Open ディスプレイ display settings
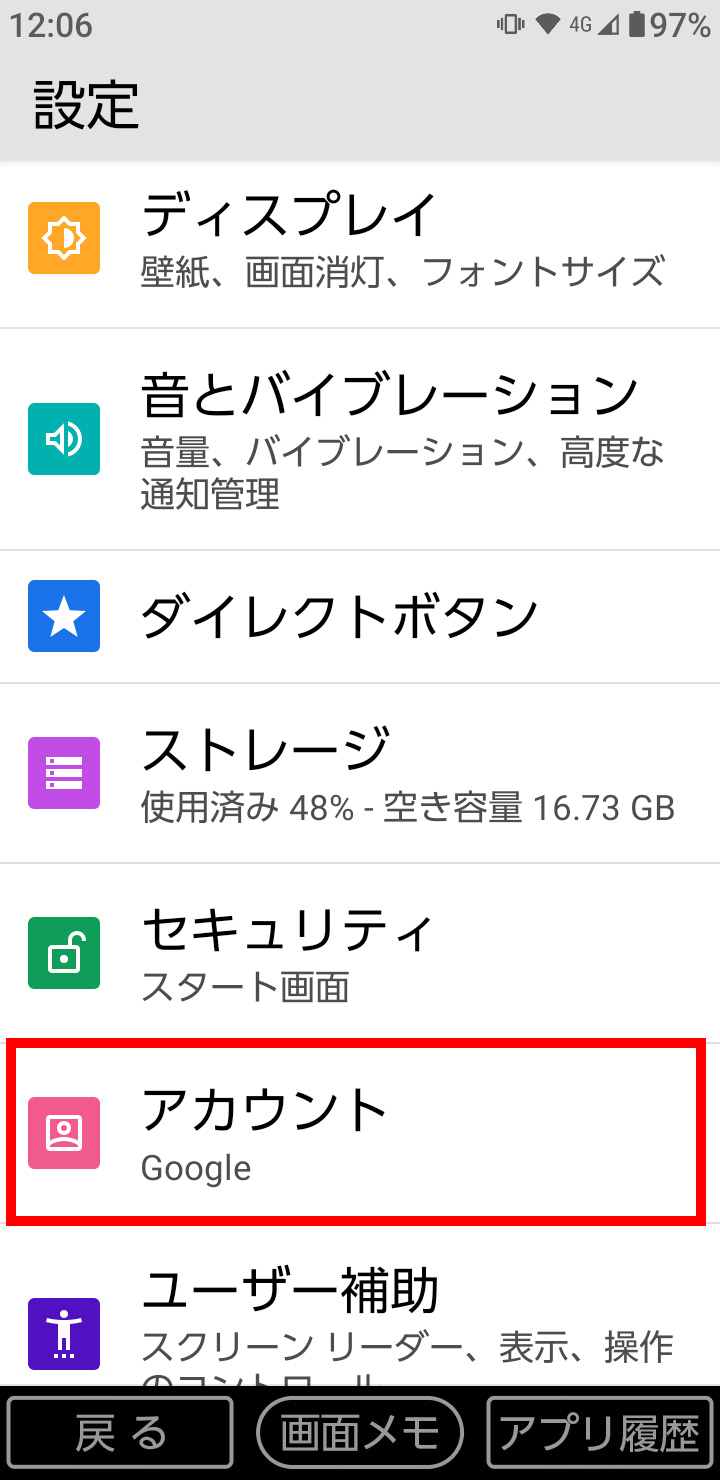The image size is (720, 1480). tap(360, 240)
